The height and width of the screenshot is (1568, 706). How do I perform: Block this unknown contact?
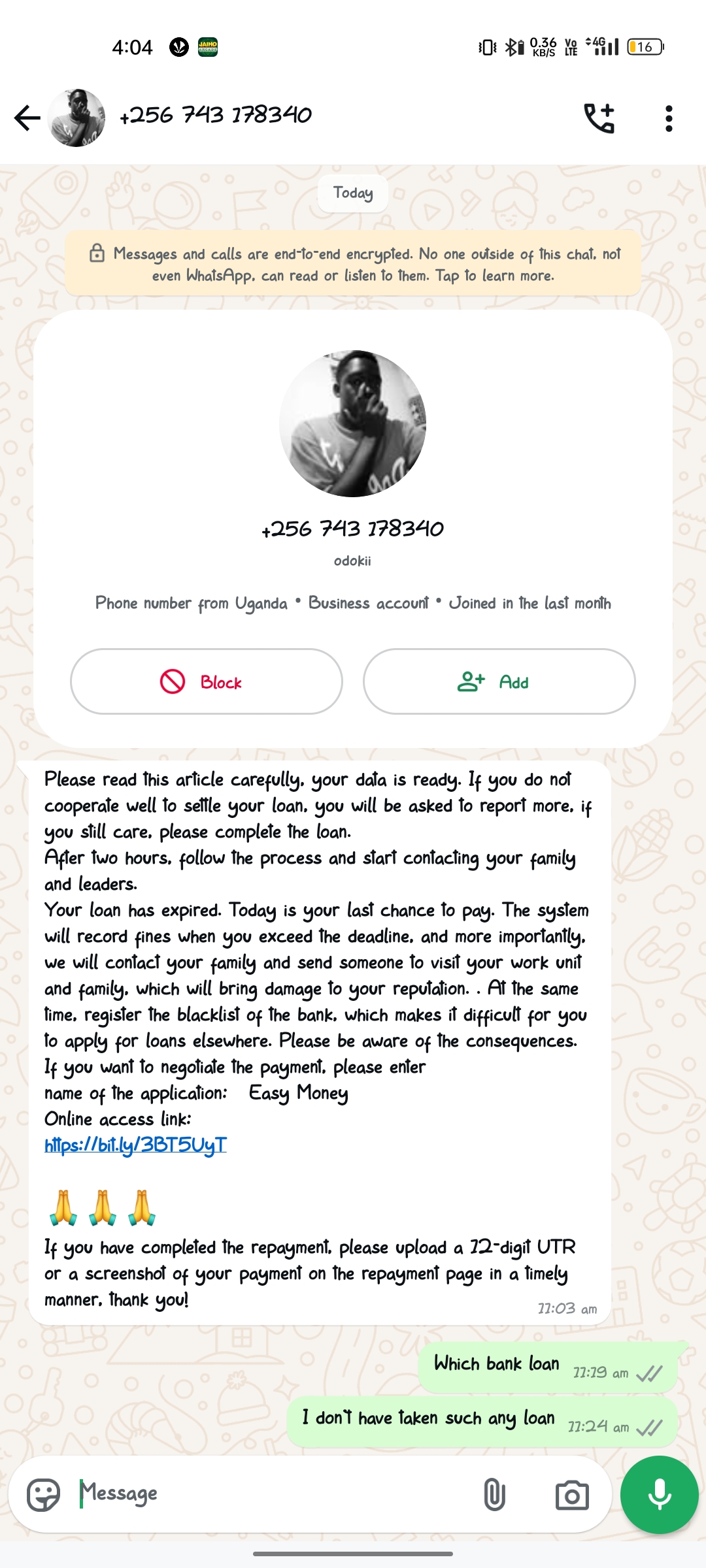[x=207, y=681]
